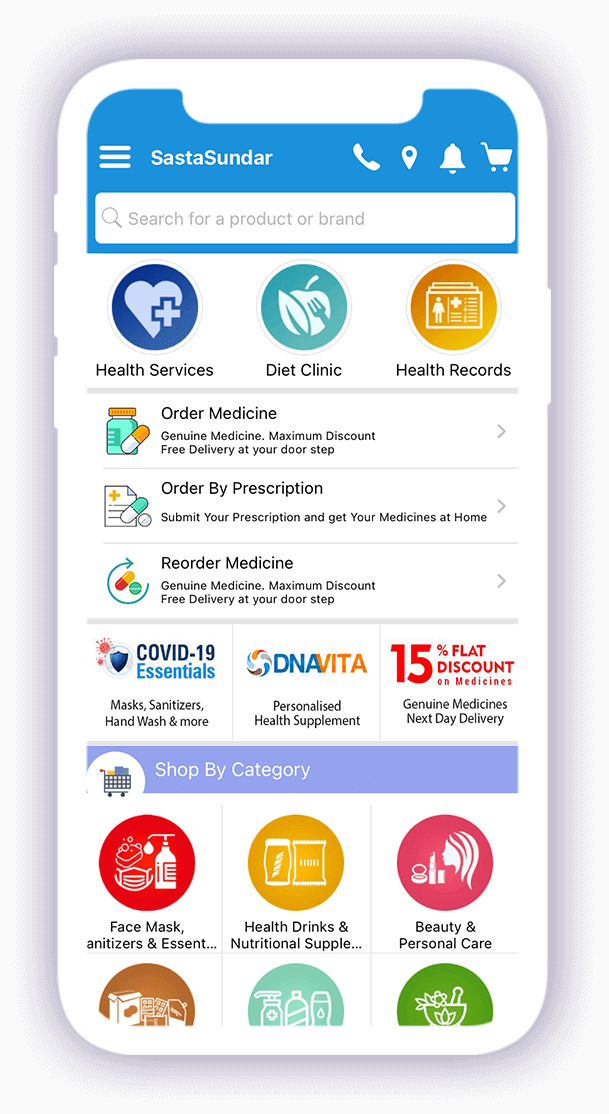609x1114 pixels.
Task: Open the hamburger drawer menu
Action: [x=115, y=157]
